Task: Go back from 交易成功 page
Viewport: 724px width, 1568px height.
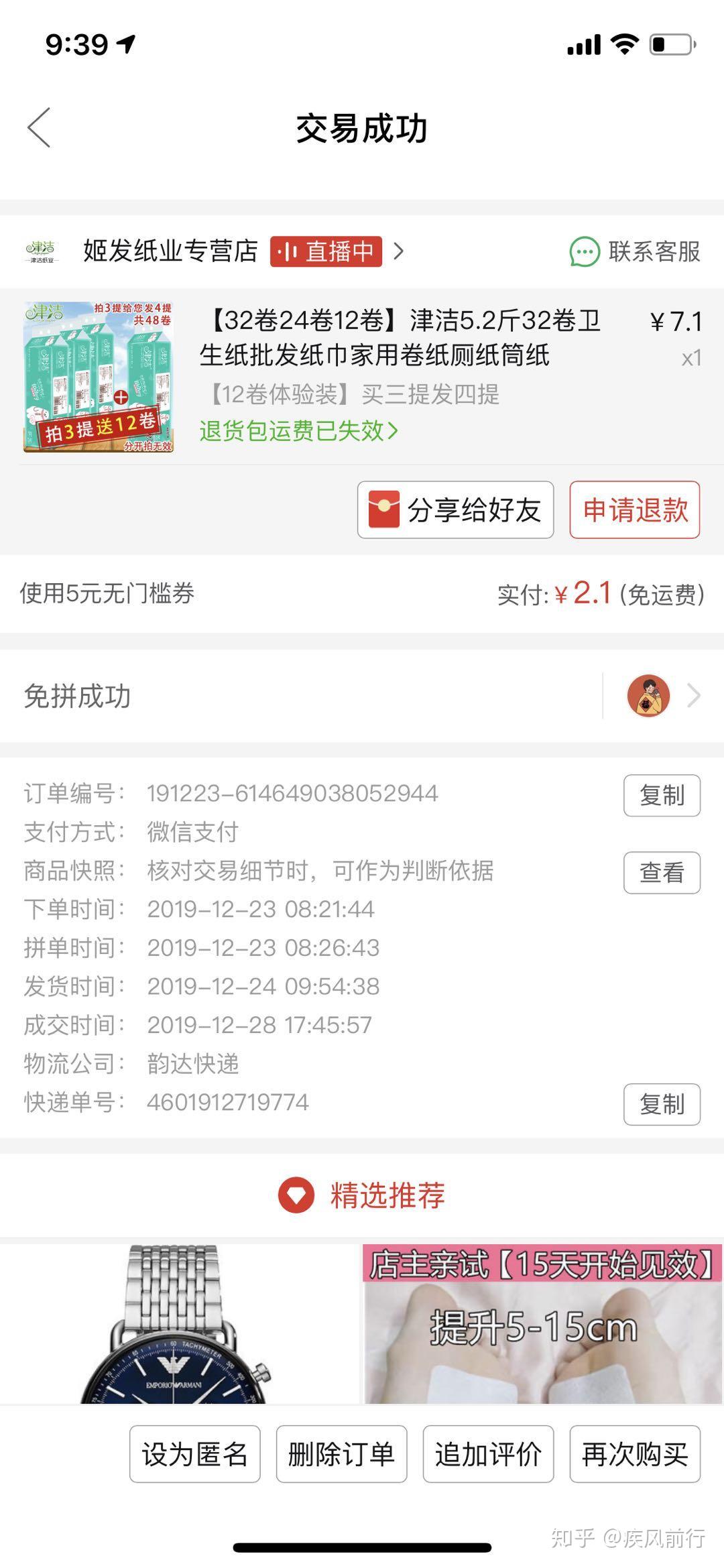Action: tap(39, 127)
